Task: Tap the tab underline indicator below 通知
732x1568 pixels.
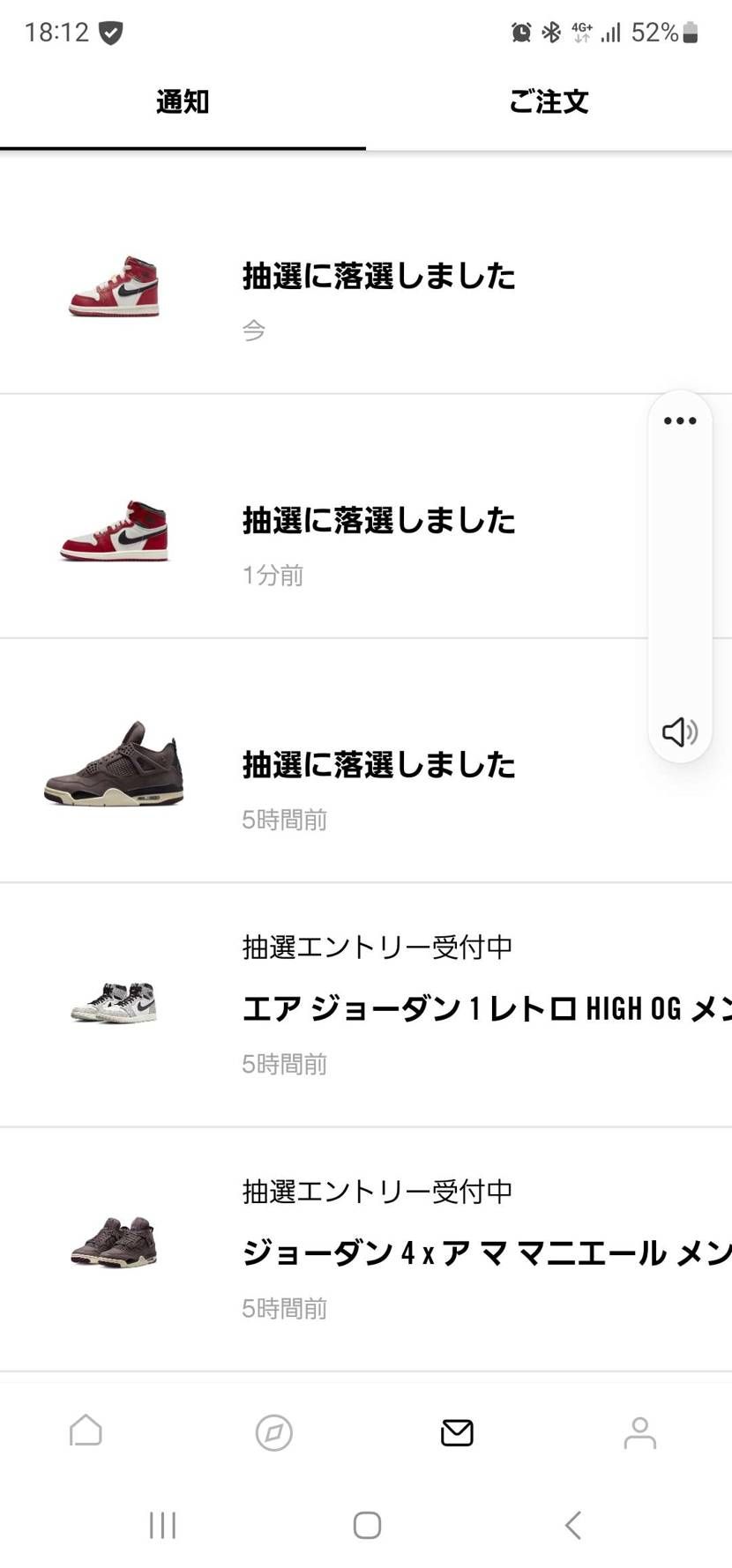Action: pyautogui.click(x=182, y=150)
